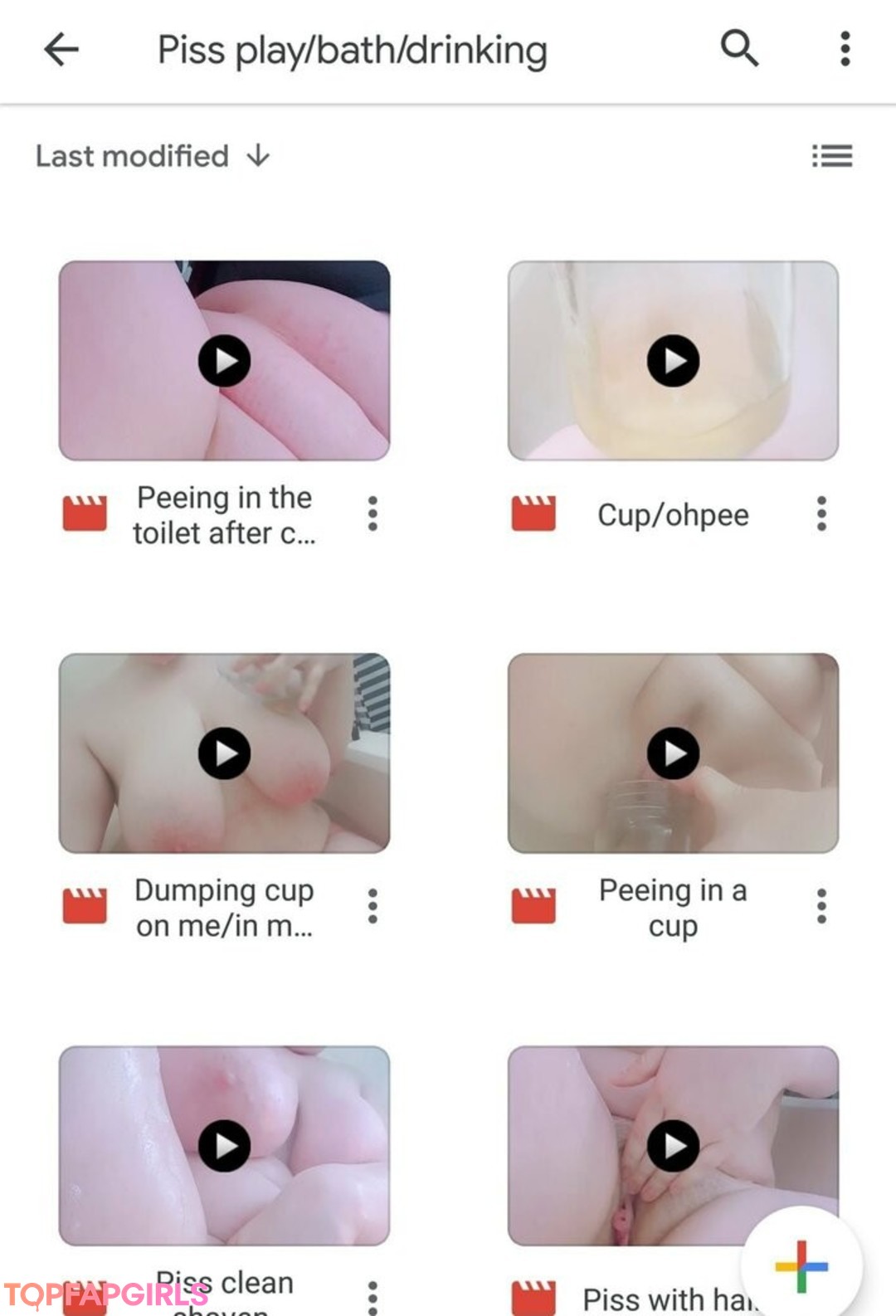Open the video titled Cup/ohpee

pyautogui.click(x=673, y=361)
